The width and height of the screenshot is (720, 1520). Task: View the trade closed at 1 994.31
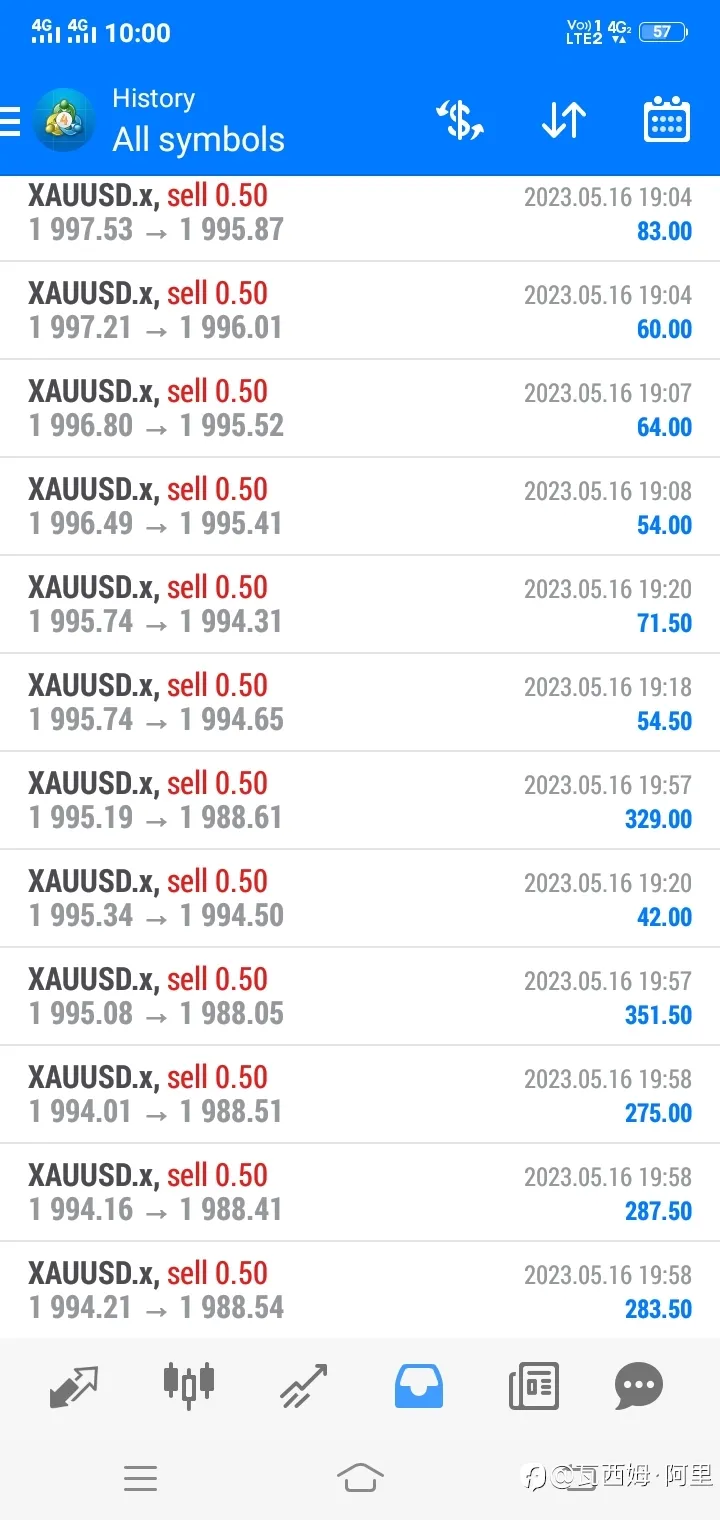point(360,605)
